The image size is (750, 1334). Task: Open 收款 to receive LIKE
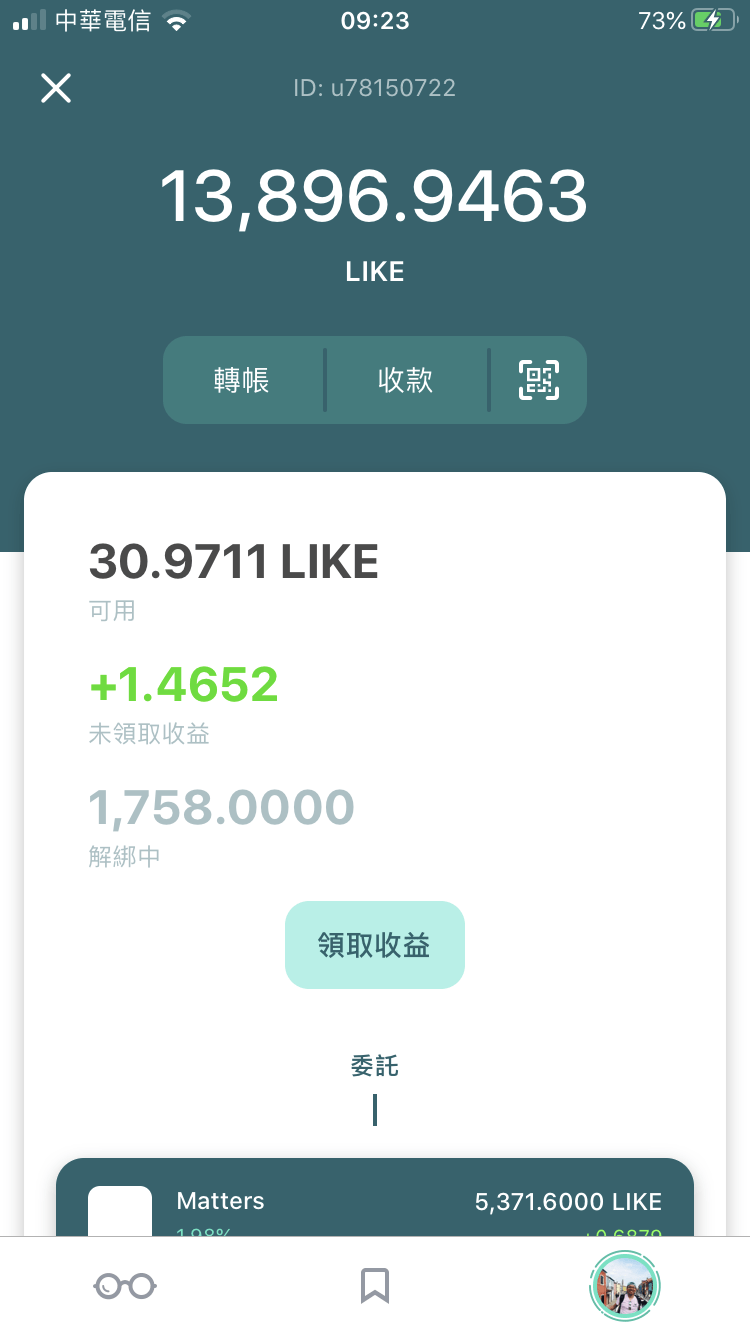405,380
